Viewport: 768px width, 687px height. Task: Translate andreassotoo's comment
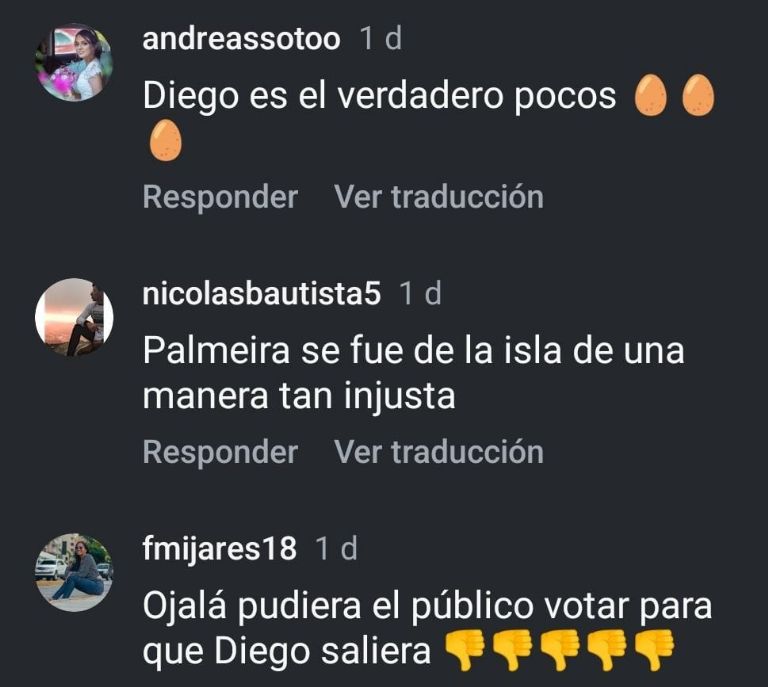(x=438, y=197)
